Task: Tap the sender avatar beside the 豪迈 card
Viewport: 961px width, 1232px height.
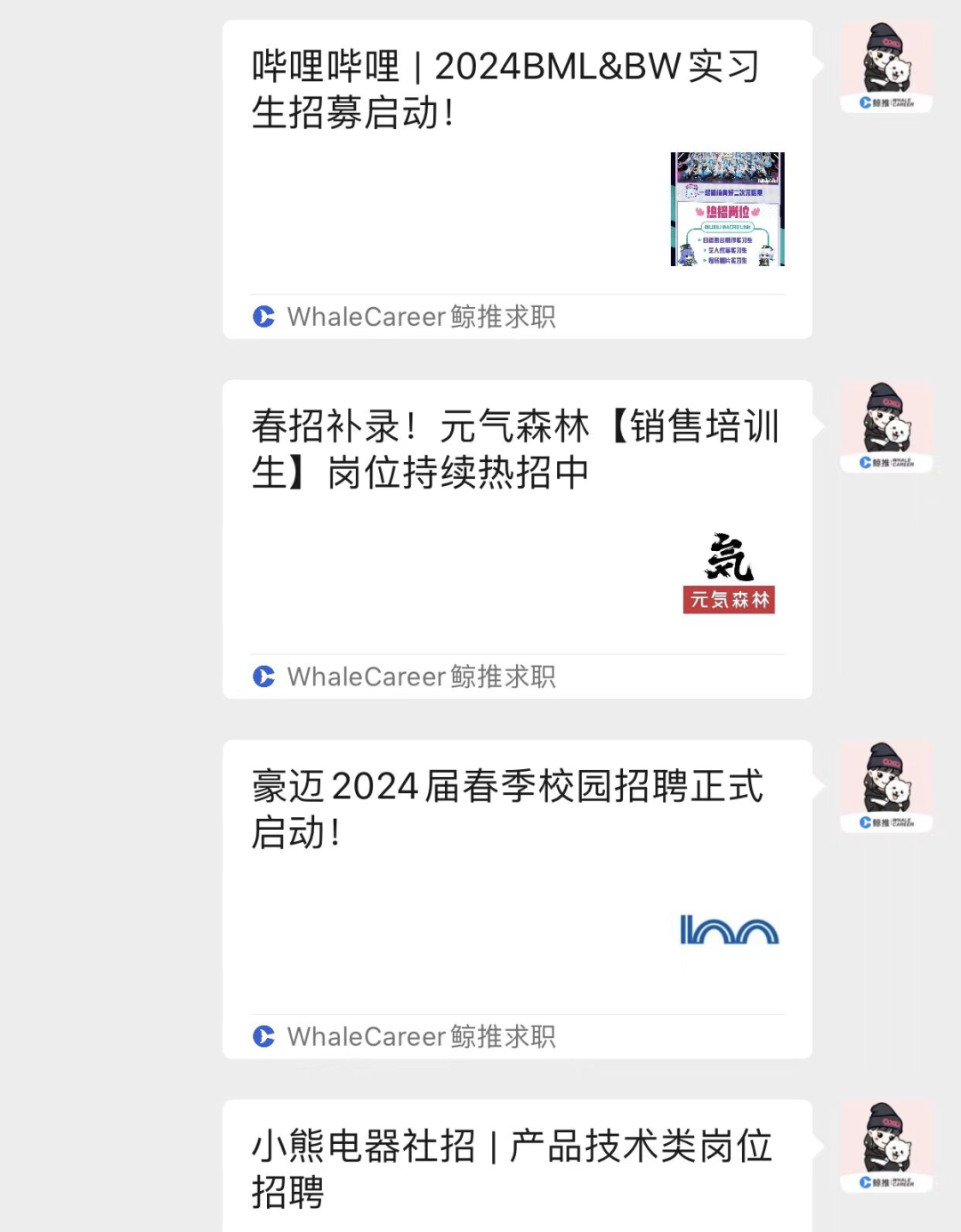Action: coord(886,787)
